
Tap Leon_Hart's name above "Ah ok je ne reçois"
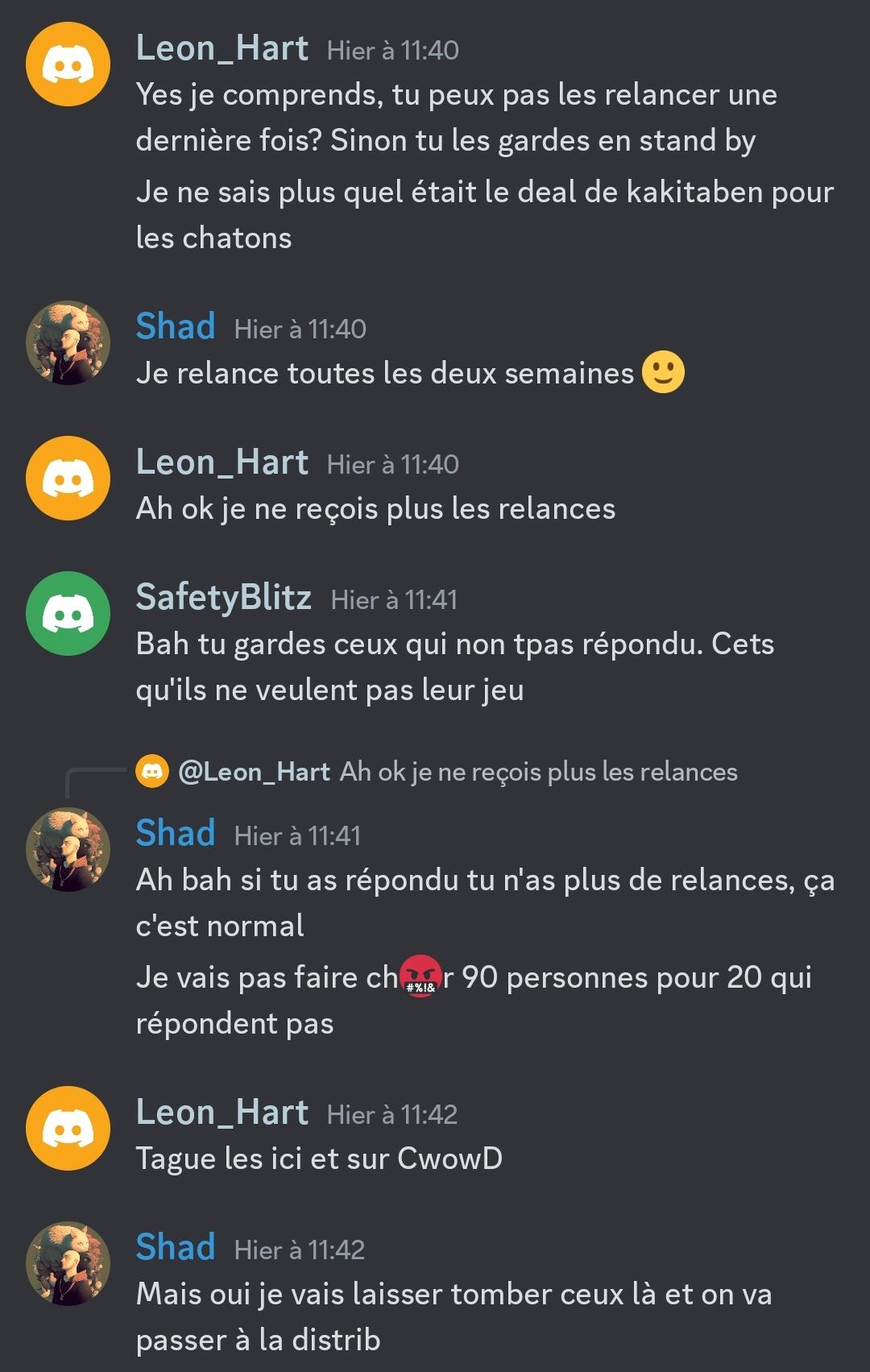click(222, 462)
